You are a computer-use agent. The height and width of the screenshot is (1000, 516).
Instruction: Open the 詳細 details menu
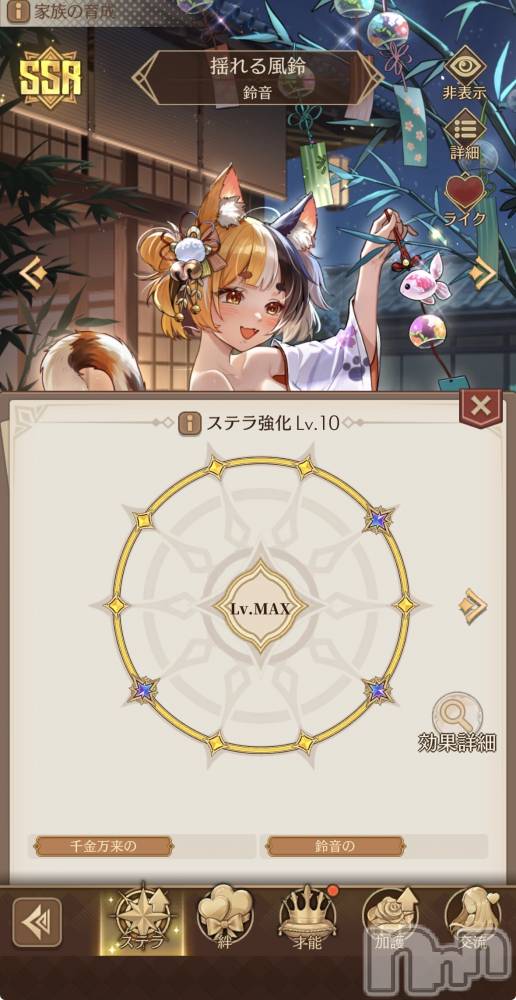(x=464, y=135)
